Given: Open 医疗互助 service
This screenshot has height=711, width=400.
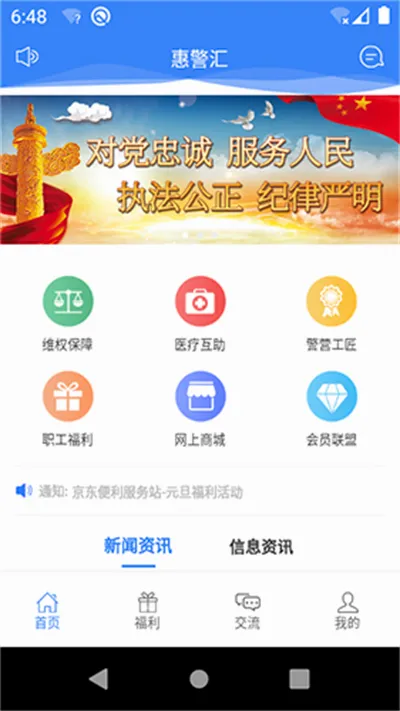Looking at the screenshot, I should pos(200,314).
